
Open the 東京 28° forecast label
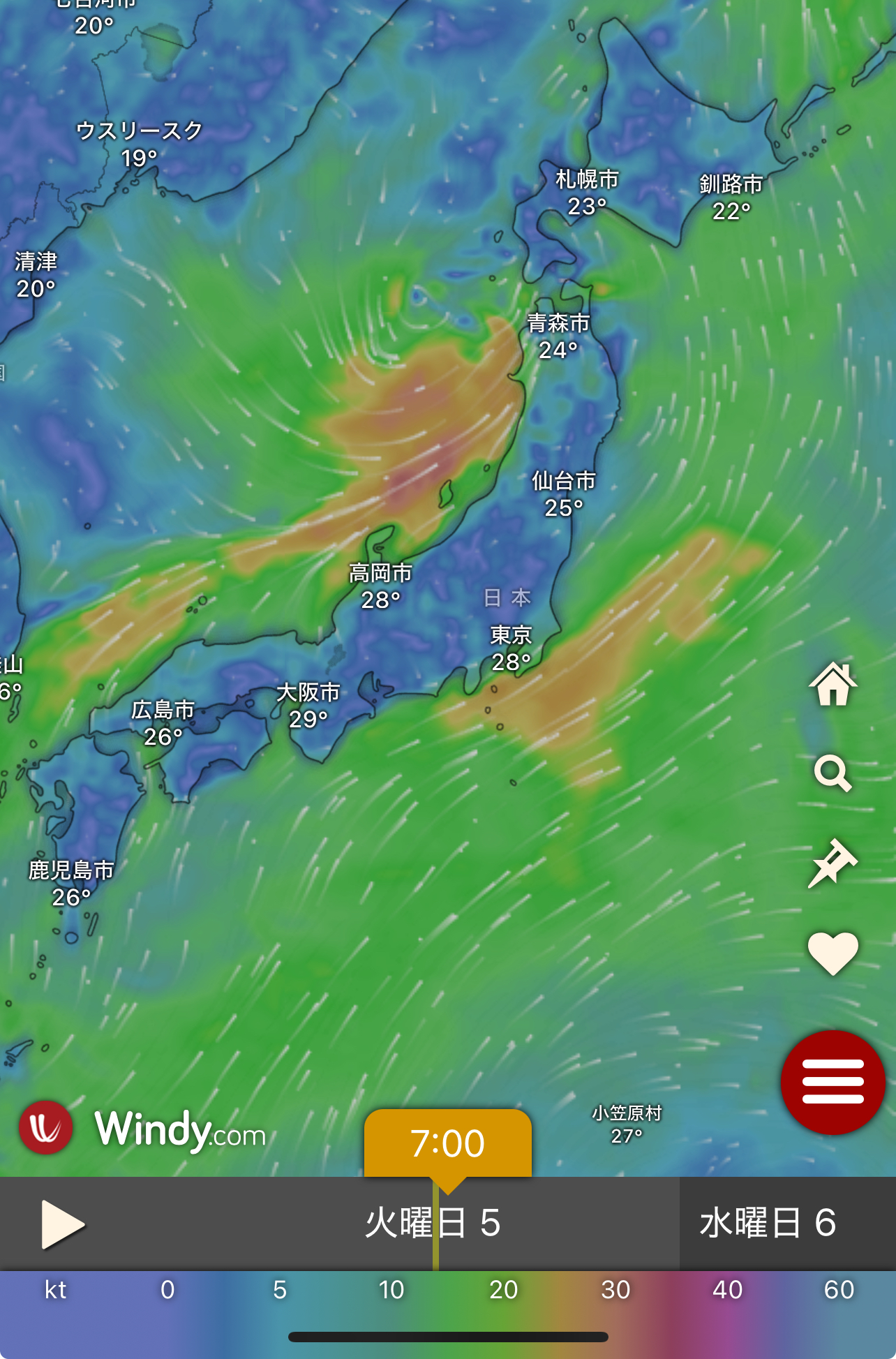[512, 648]
